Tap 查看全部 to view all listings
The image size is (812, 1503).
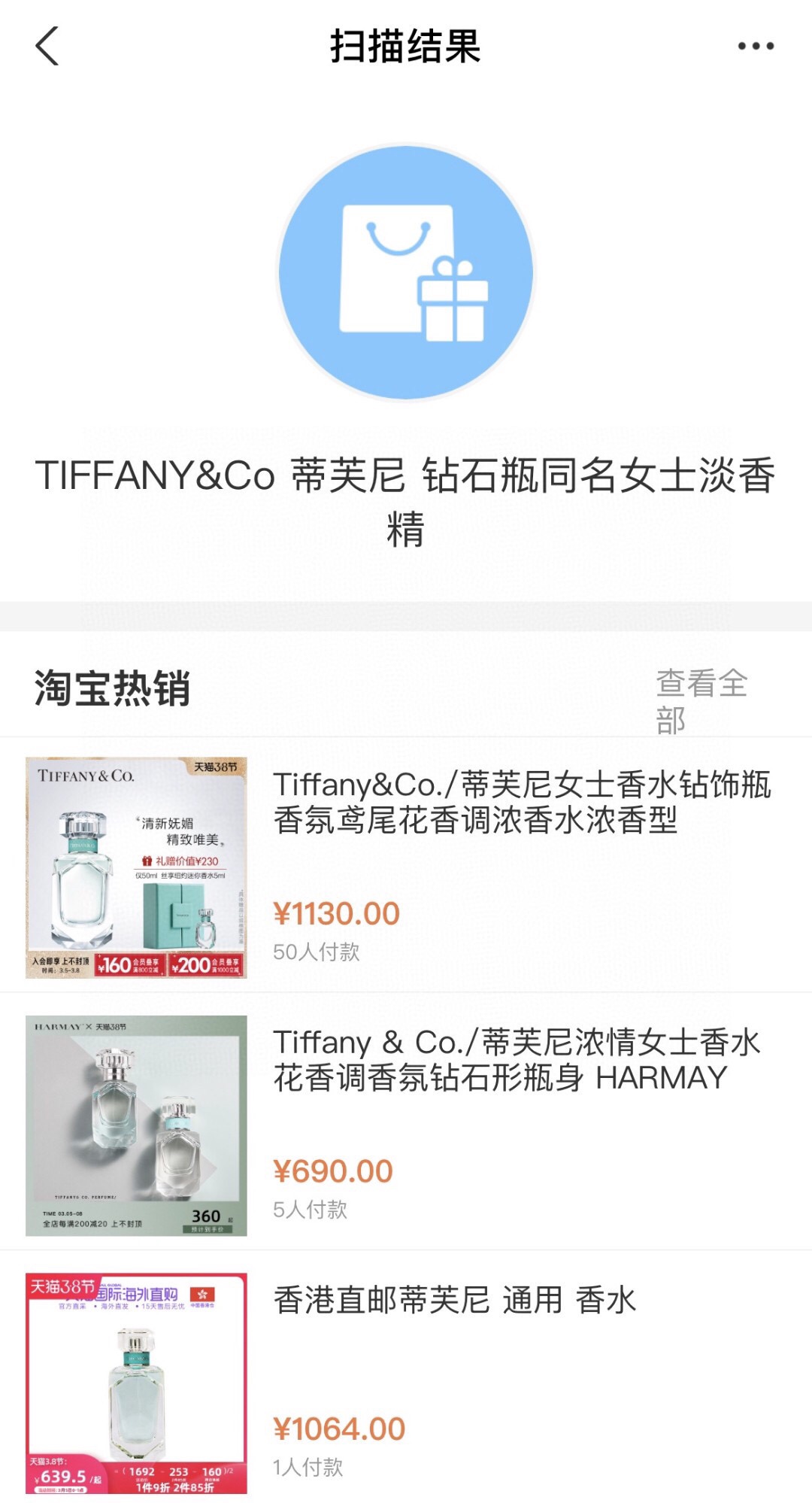(701, 701)
